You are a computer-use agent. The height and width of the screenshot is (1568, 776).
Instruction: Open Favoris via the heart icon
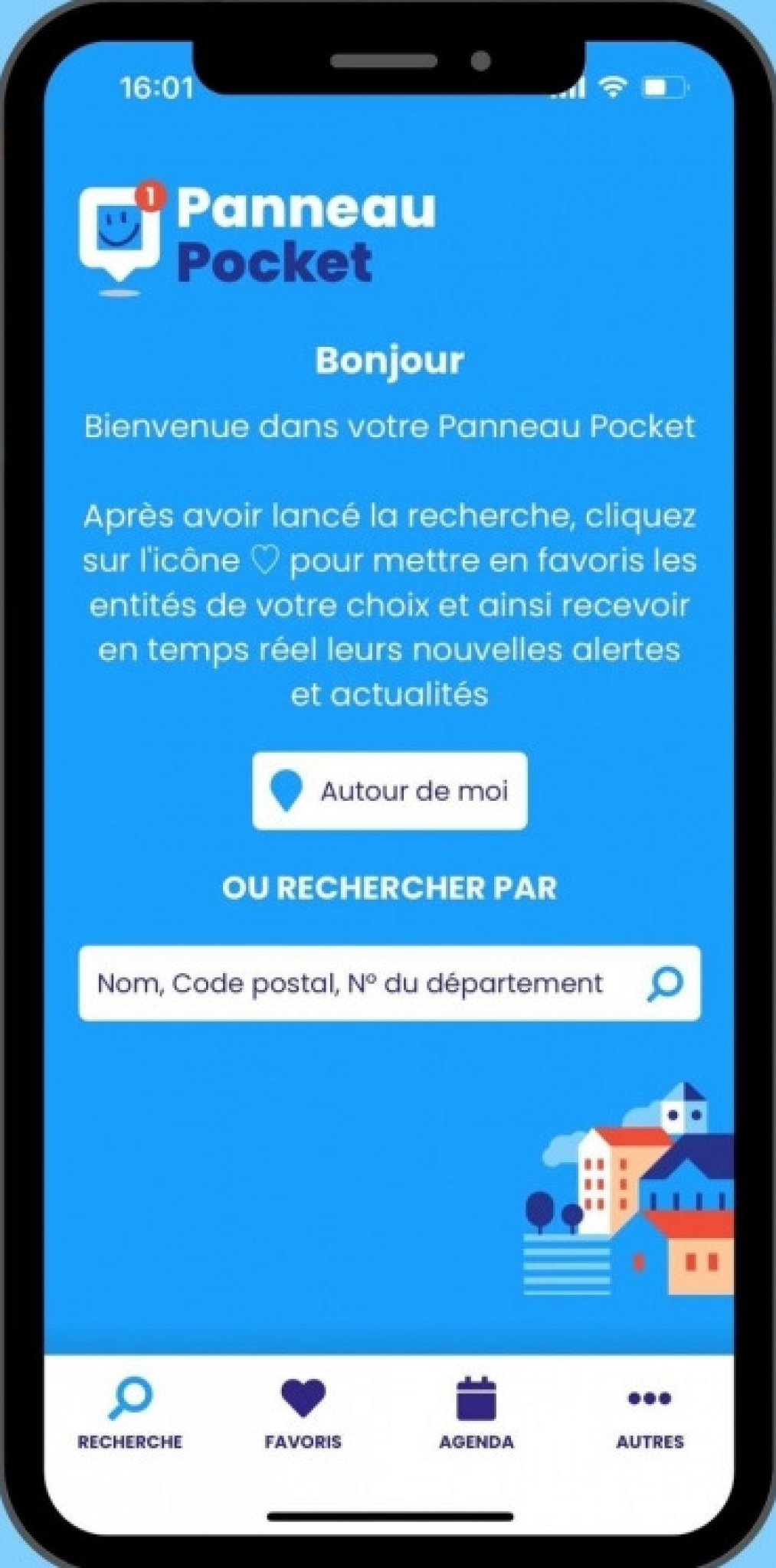pyautogui.click(x=305, y=1398)
